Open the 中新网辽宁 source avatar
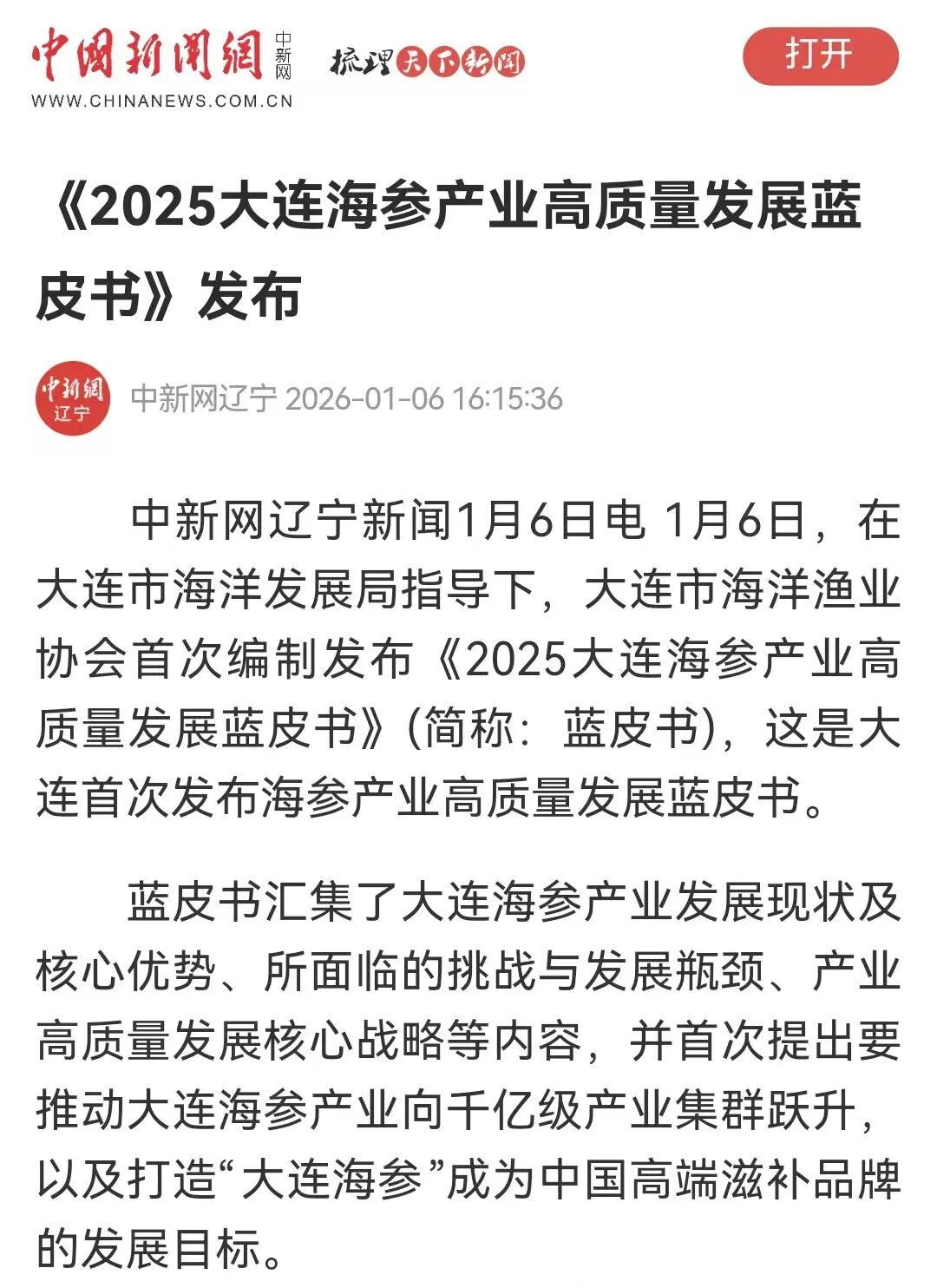Viewport: 937px width, 1288px height. pos(73,399)
